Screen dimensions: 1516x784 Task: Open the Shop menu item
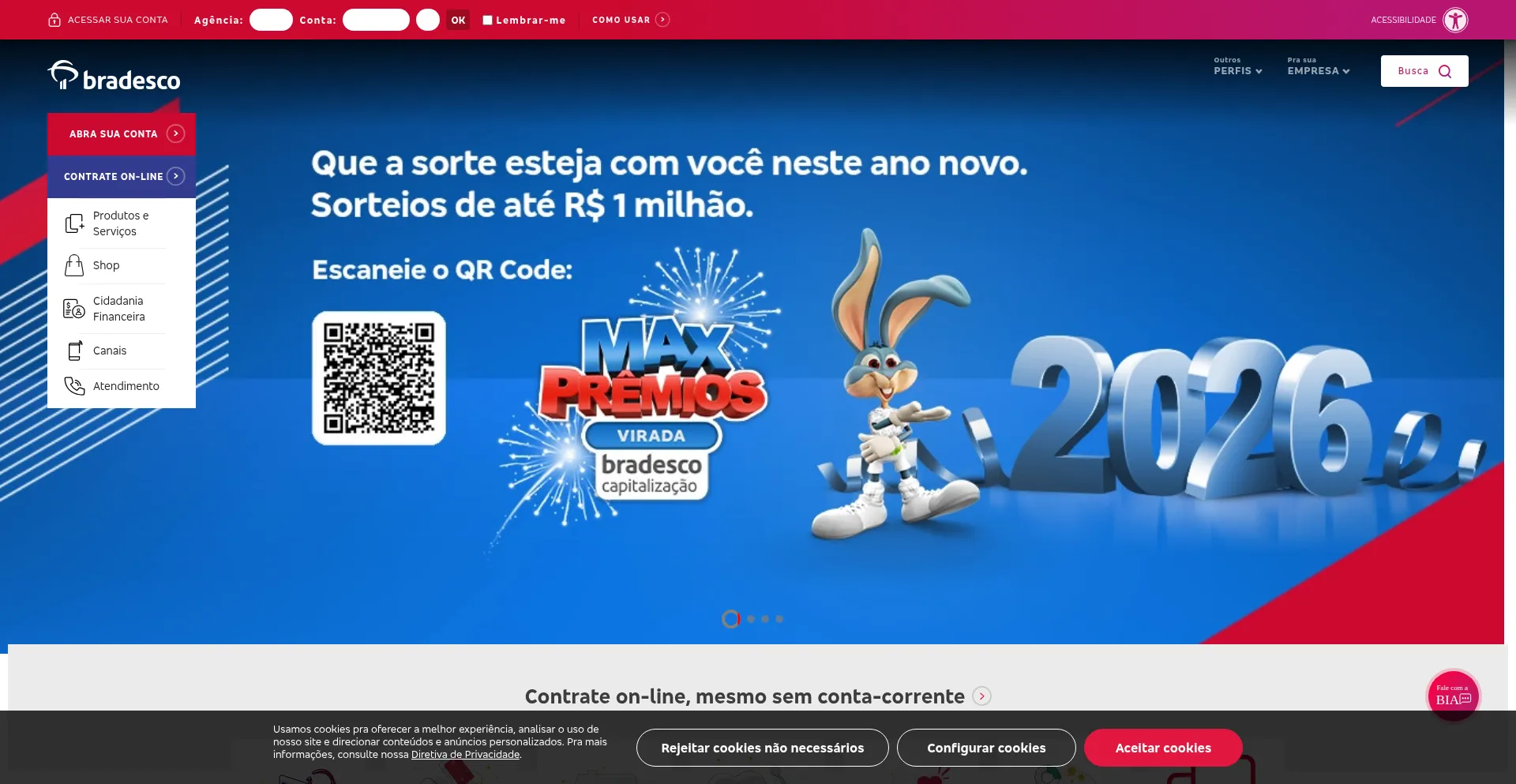pyautogui.click(x=106, y=265)
